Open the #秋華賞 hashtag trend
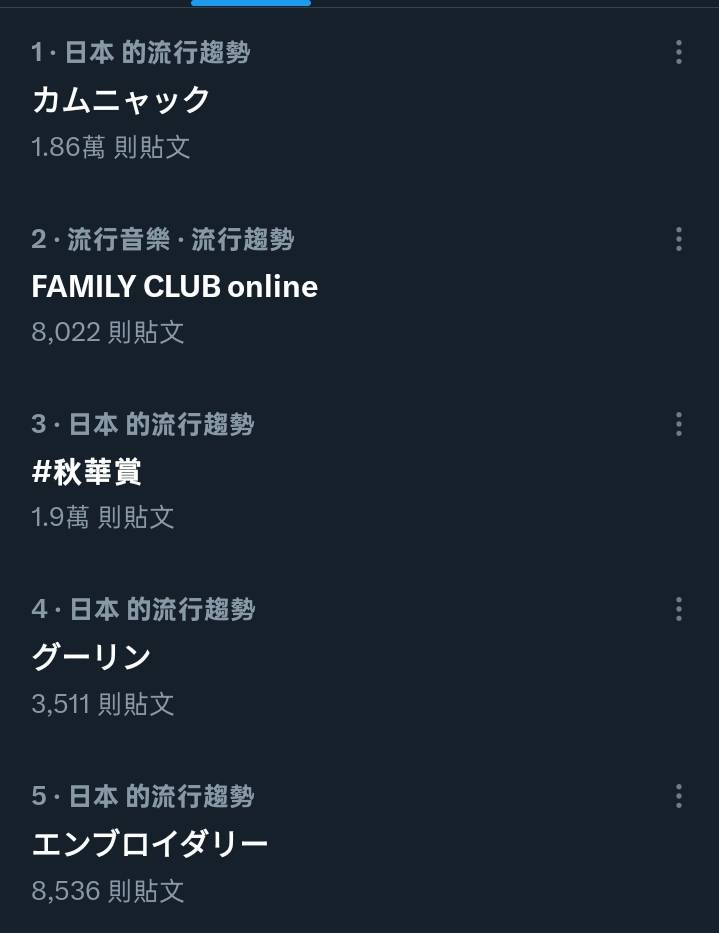 (x=87, y=472)
